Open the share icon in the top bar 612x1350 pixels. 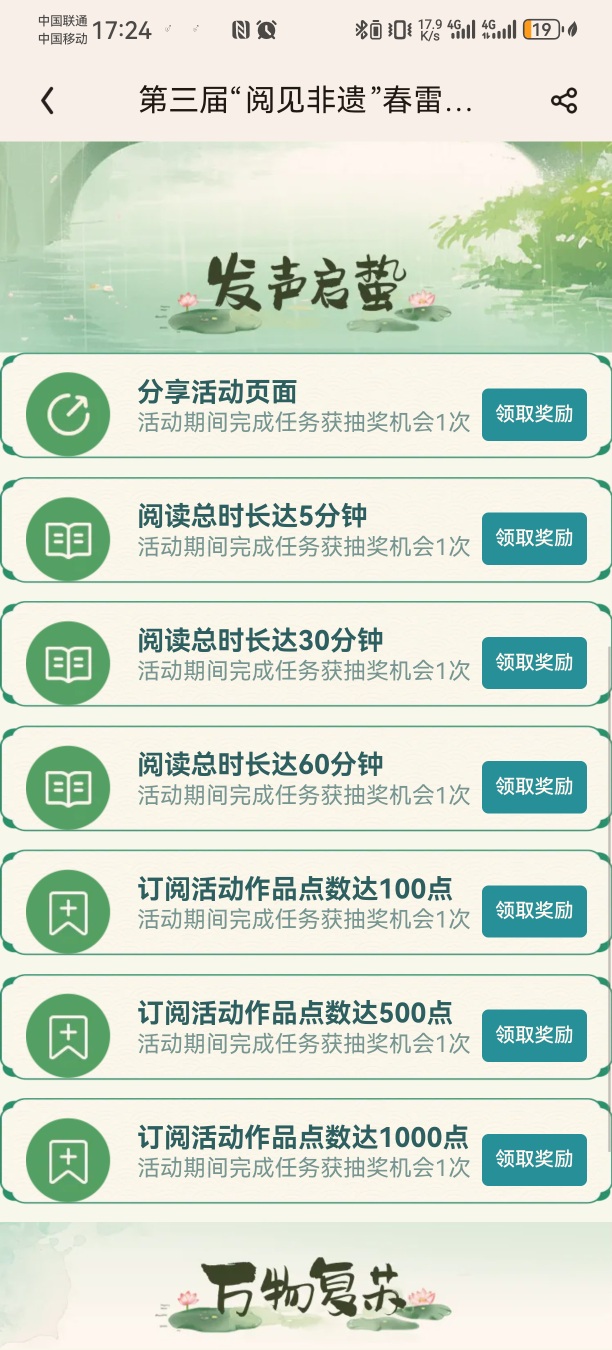click(x=564, y=100)
